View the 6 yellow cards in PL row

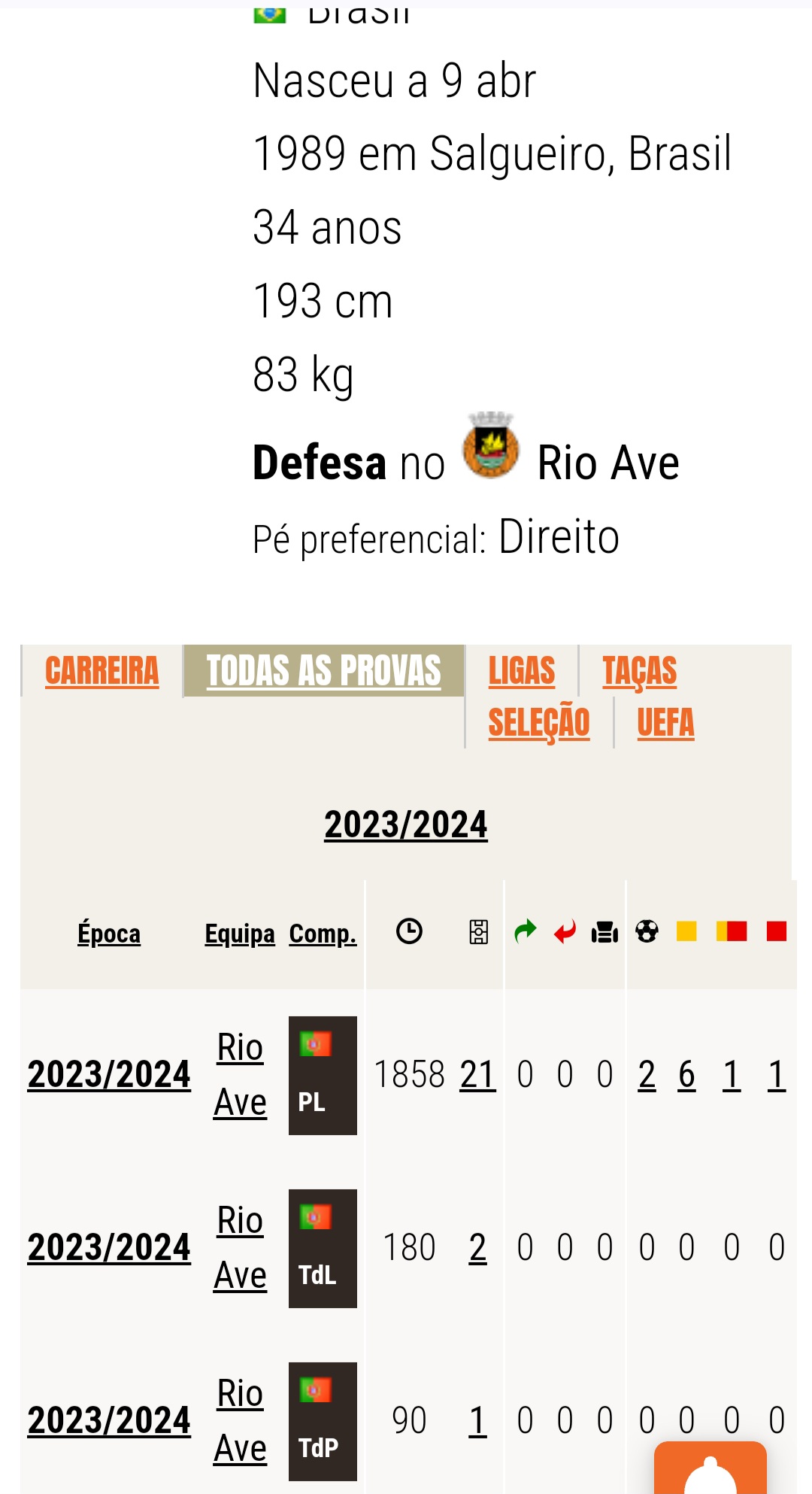pyautogui.click(x=686, y=1075)
